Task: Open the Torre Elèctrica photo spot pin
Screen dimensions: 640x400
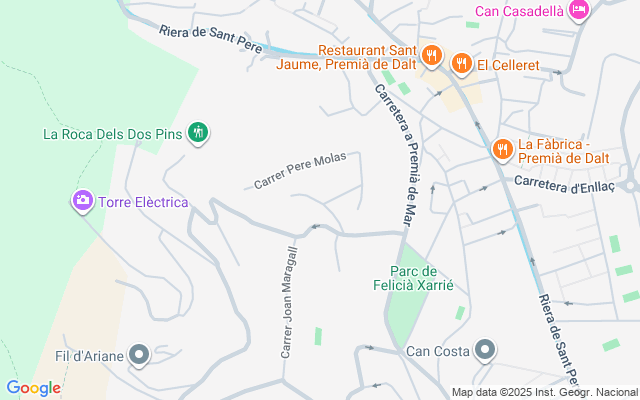Action: tap(83, 201)
